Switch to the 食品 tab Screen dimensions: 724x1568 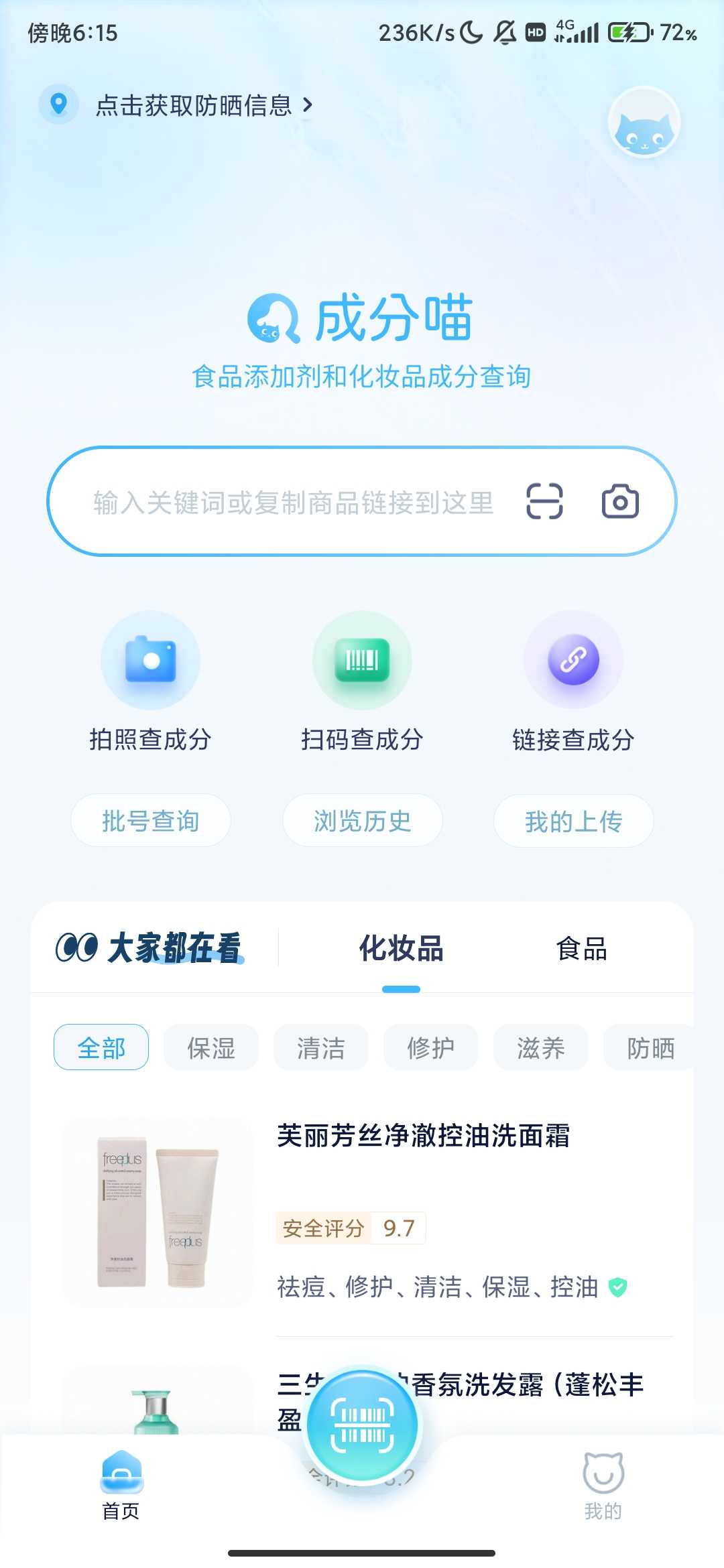coord(582,949)
